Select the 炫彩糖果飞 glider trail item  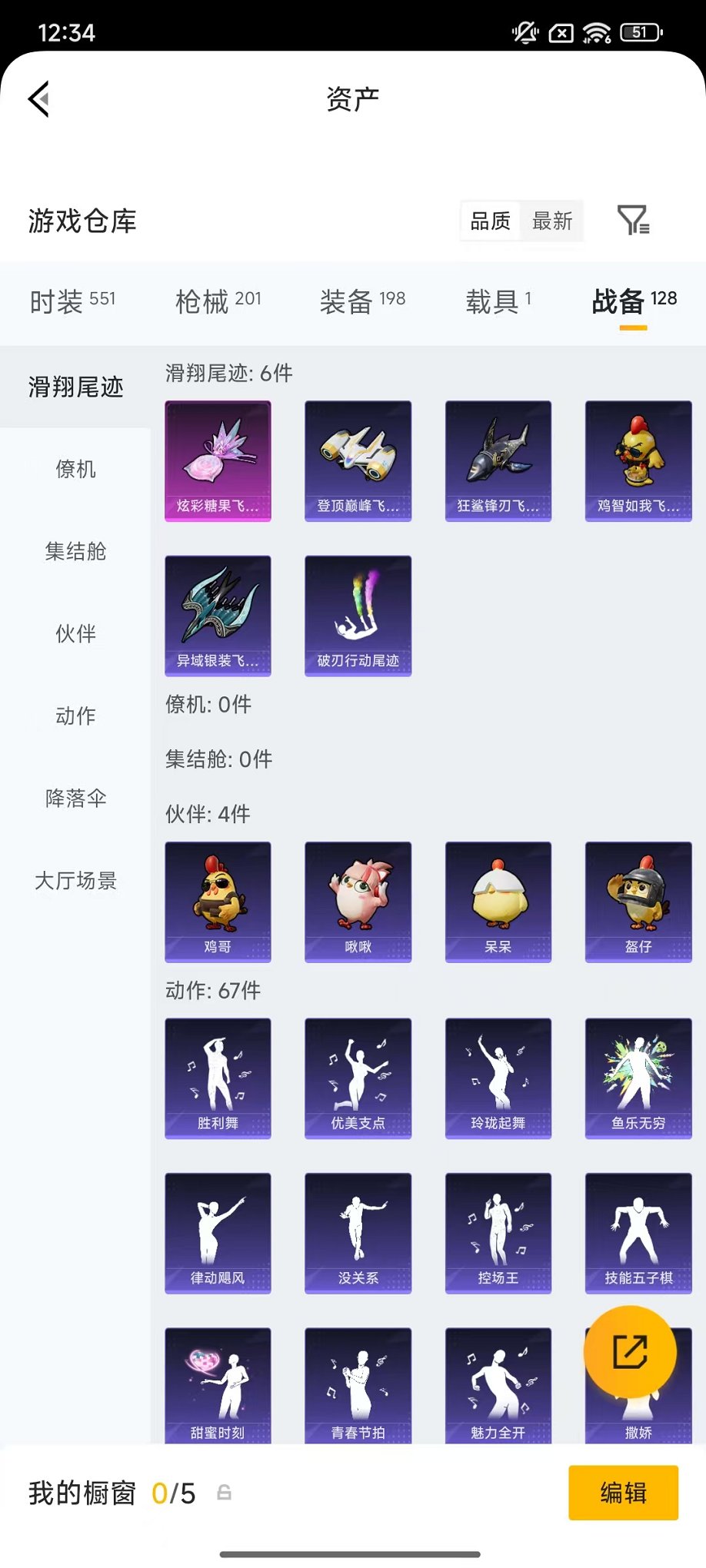pos(218,460)
